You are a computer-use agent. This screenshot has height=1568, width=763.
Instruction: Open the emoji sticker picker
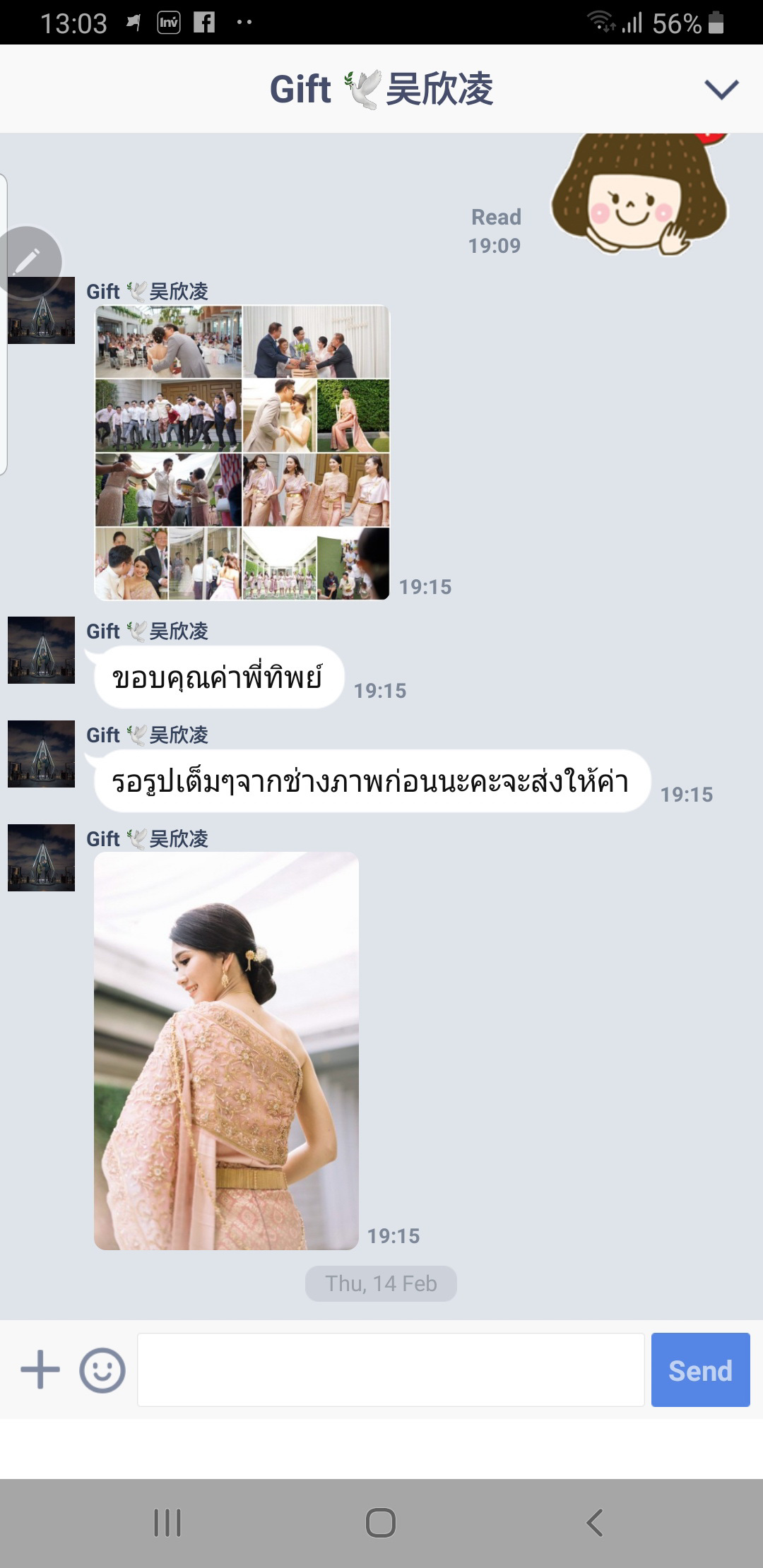click(x=102, y=1370)
